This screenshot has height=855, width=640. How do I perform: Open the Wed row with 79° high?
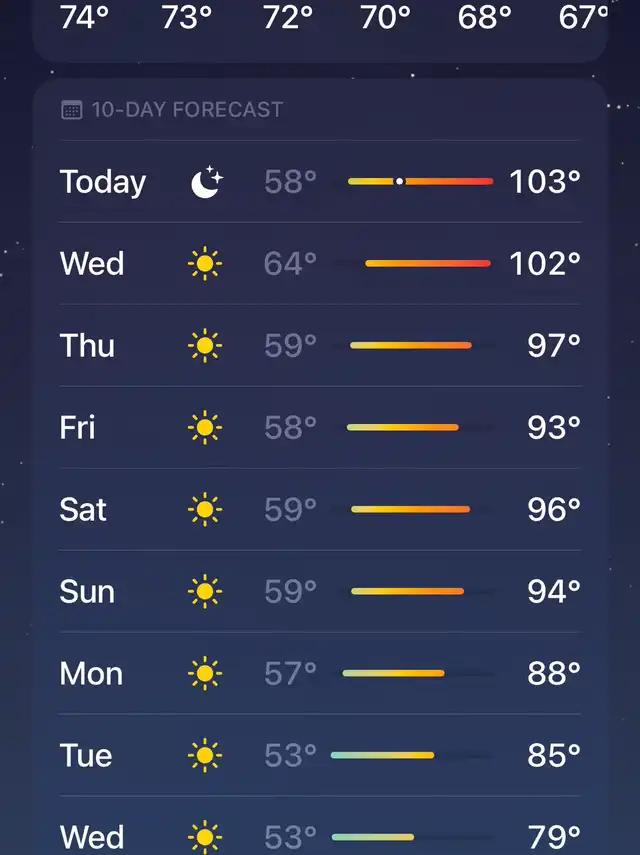320,836
